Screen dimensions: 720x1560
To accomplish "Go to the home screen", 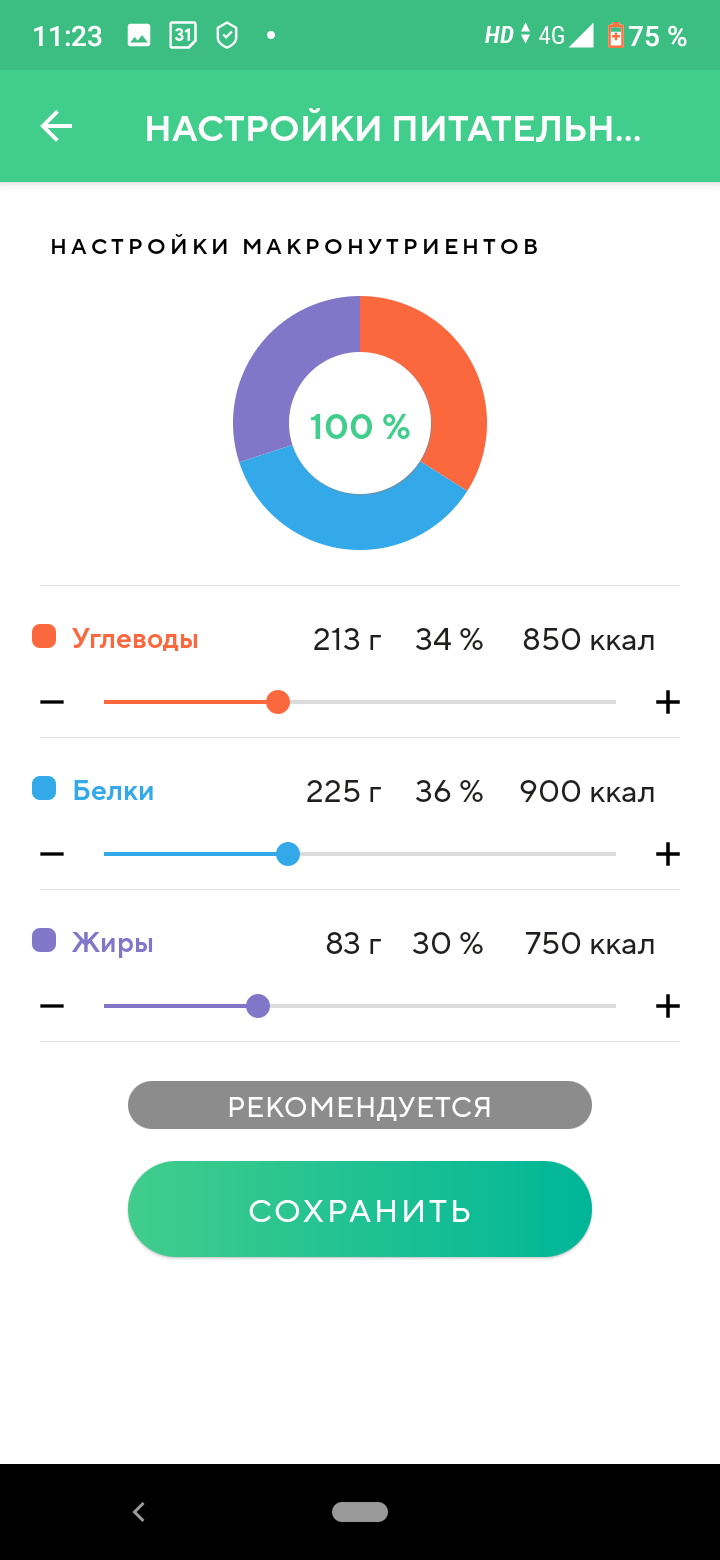I will (360, 1512).
